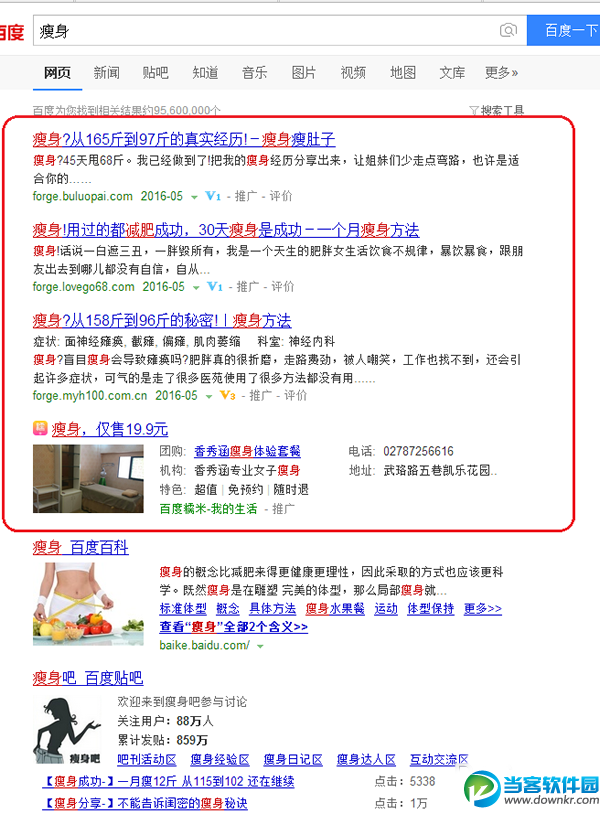Image resolution: width=600 pixels, height=814 pixels.
Task: Open 查看“瘦身”全部2个含义 link
Action: point(233,627)
